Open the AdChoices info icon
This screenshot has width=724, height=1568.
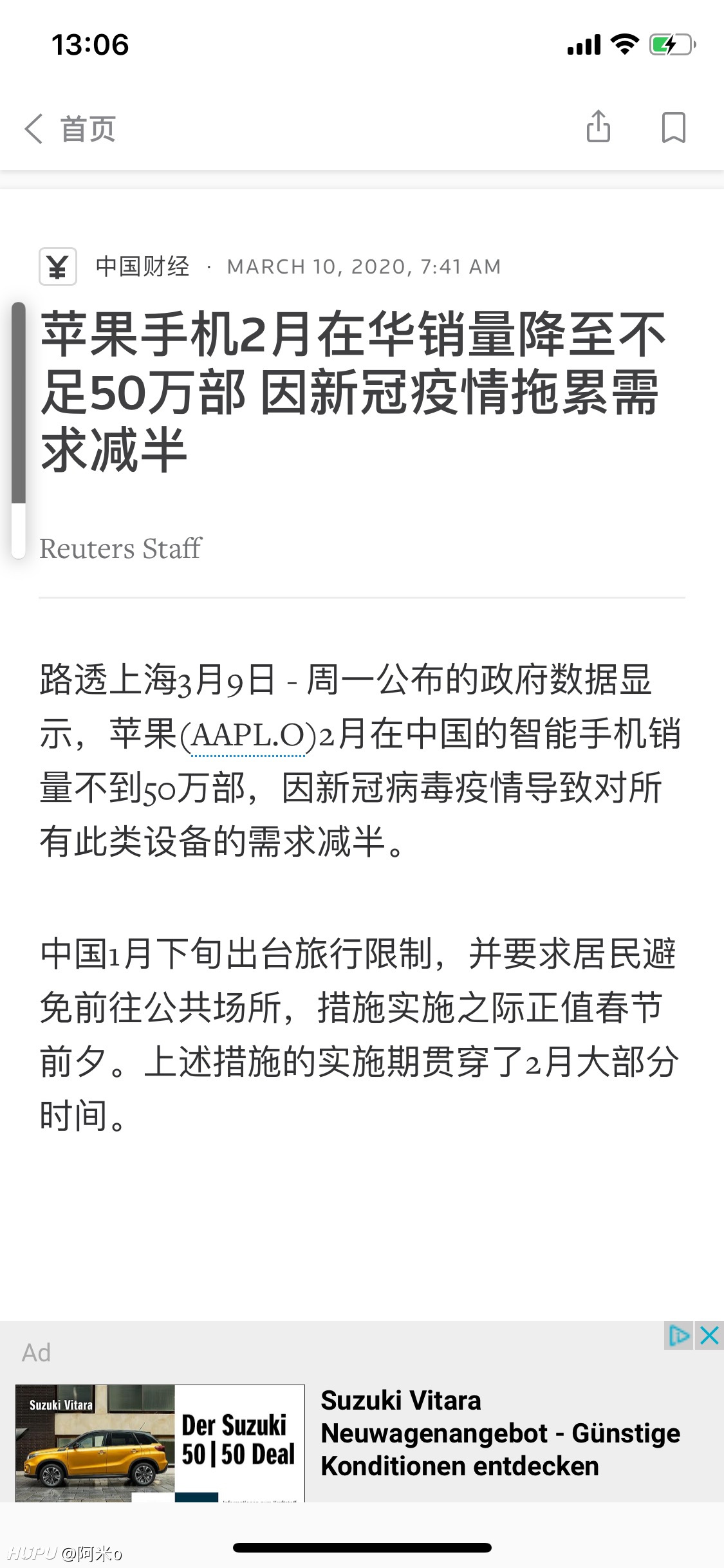[679, 1336]
